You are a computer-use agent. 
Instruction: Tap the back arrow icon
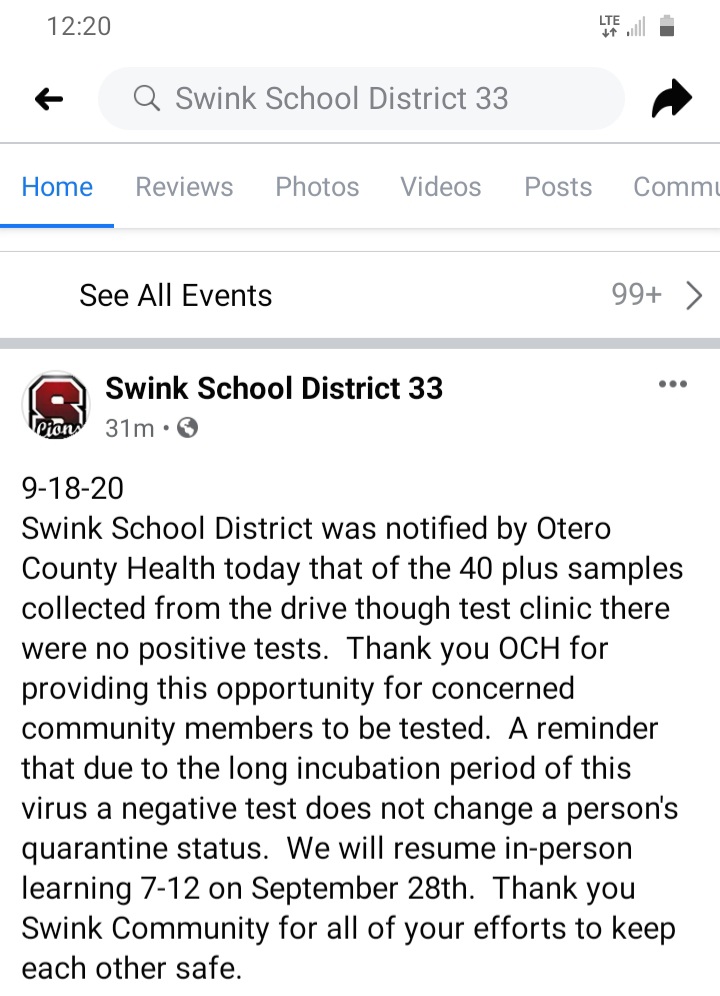pos(47,98)
